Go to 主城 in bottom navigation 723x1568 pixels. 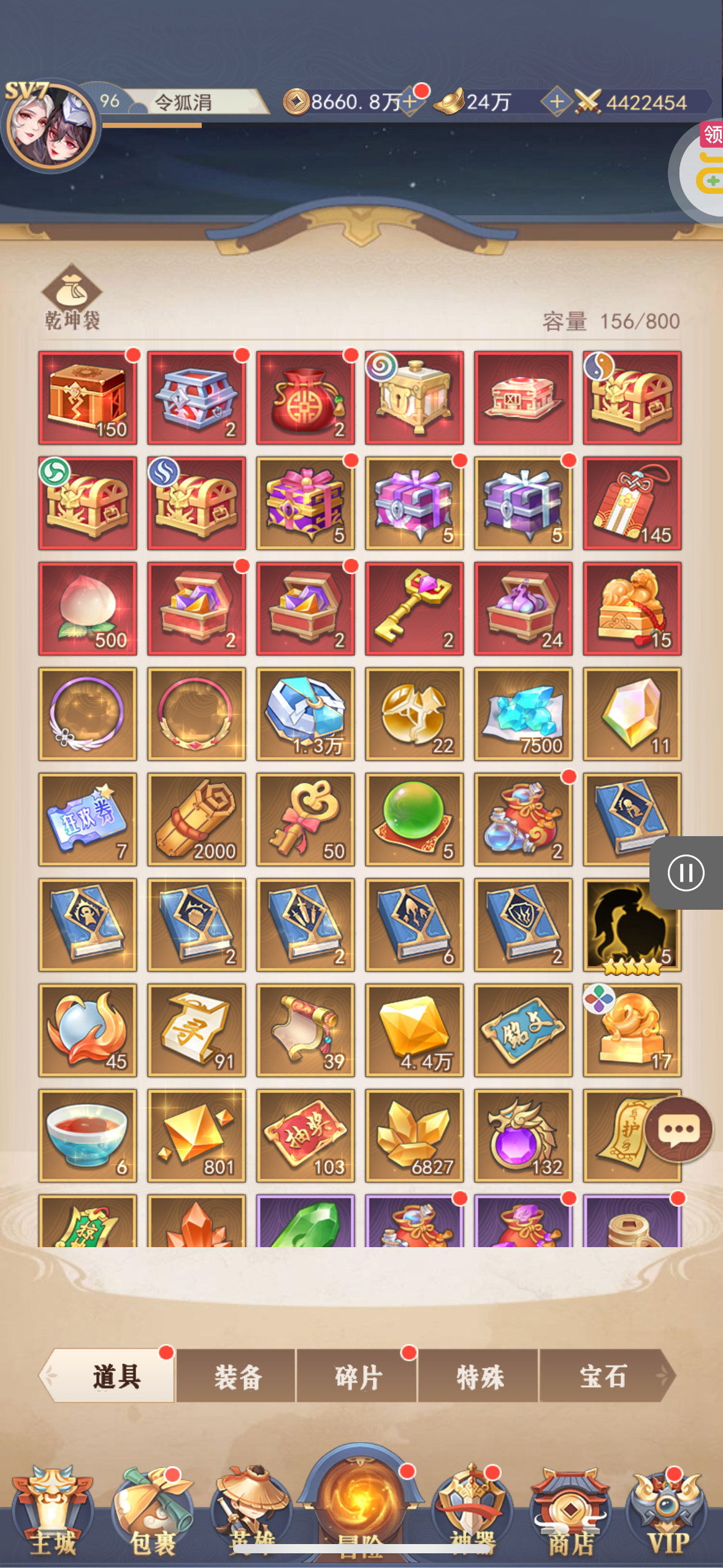click(x=53, y=1509)
